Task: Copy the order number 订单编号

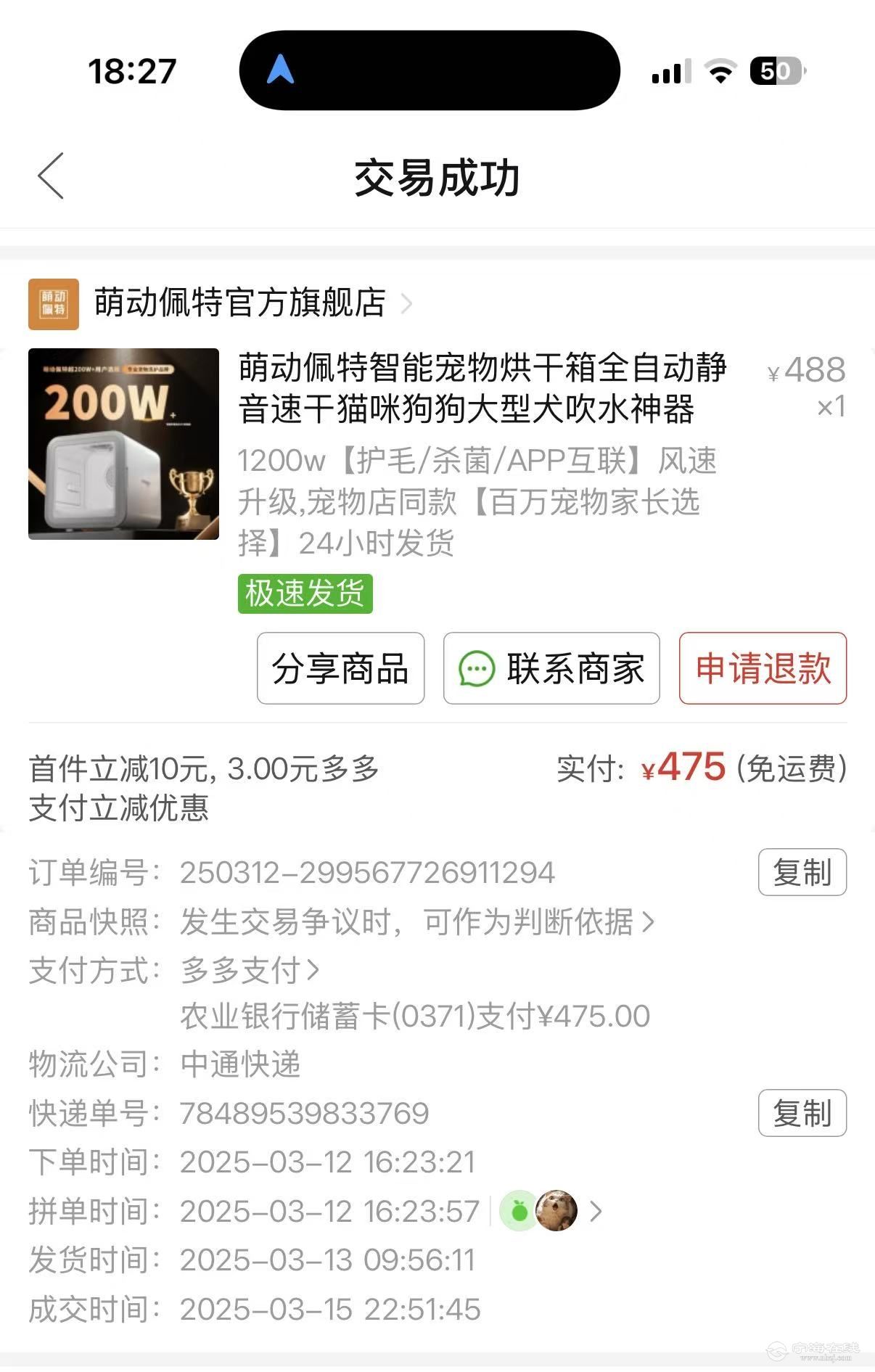Action: tap(802, 872)
